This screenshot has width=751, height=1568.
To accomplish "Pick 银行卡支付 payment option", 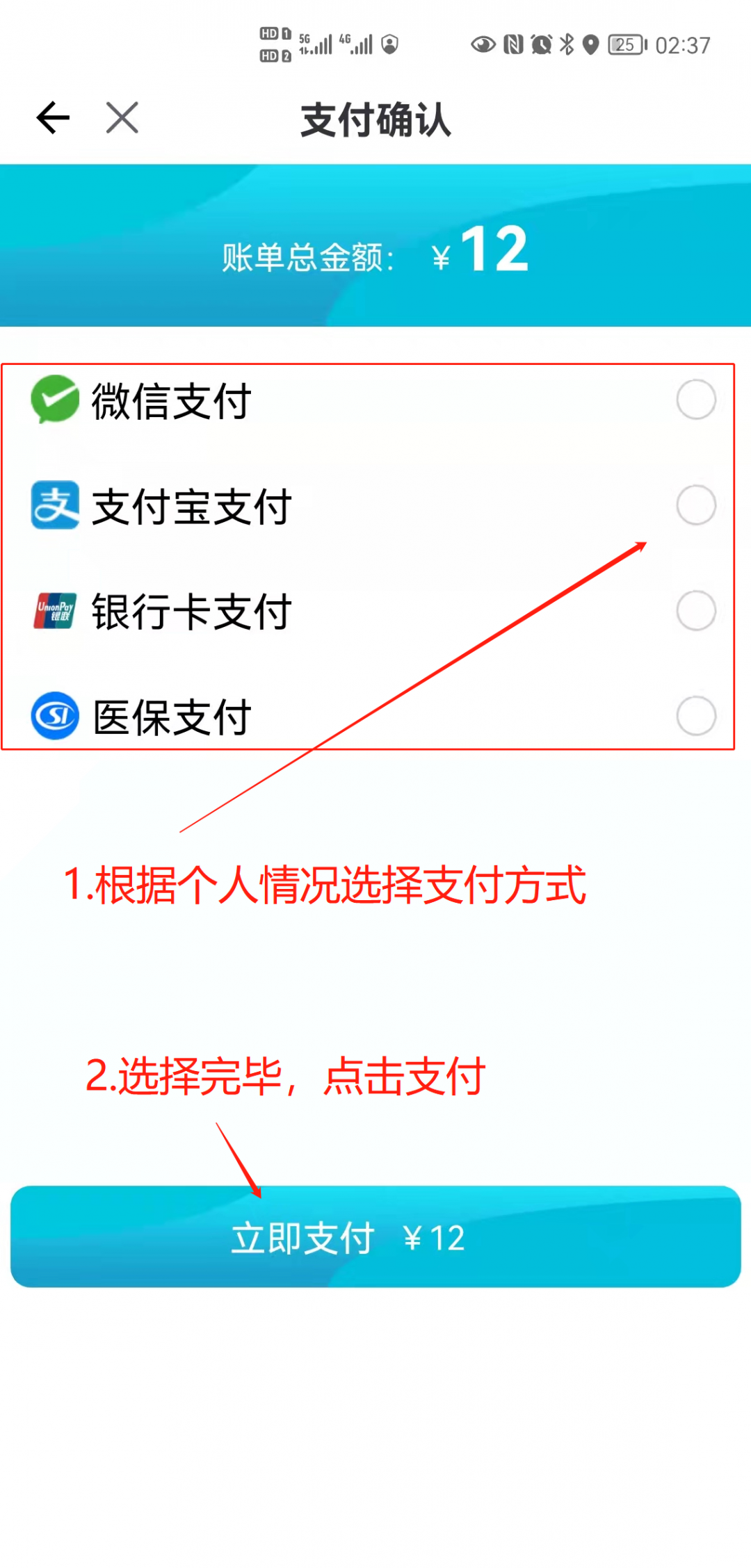I will (x=695, y=611).
